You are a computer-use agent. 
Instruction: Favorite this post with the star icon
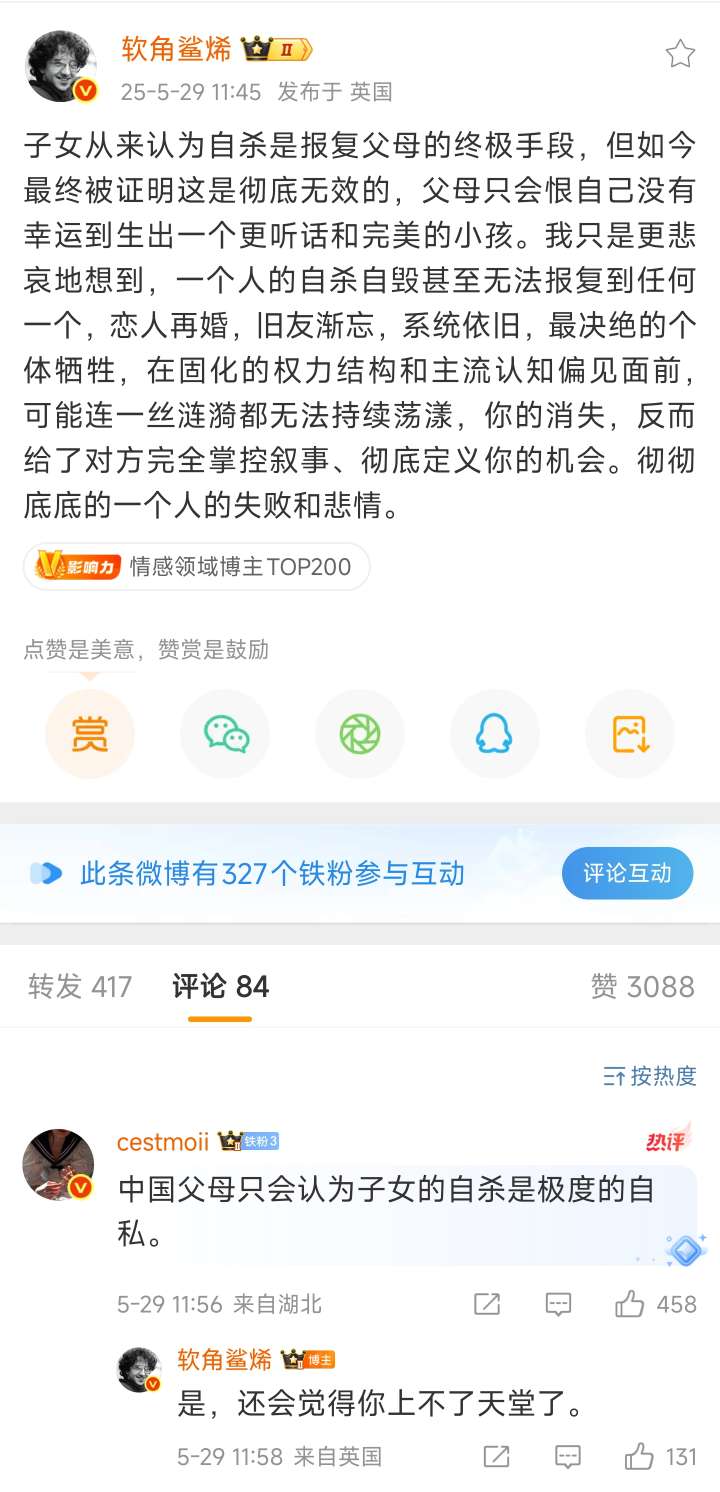[x=680, y=54]
